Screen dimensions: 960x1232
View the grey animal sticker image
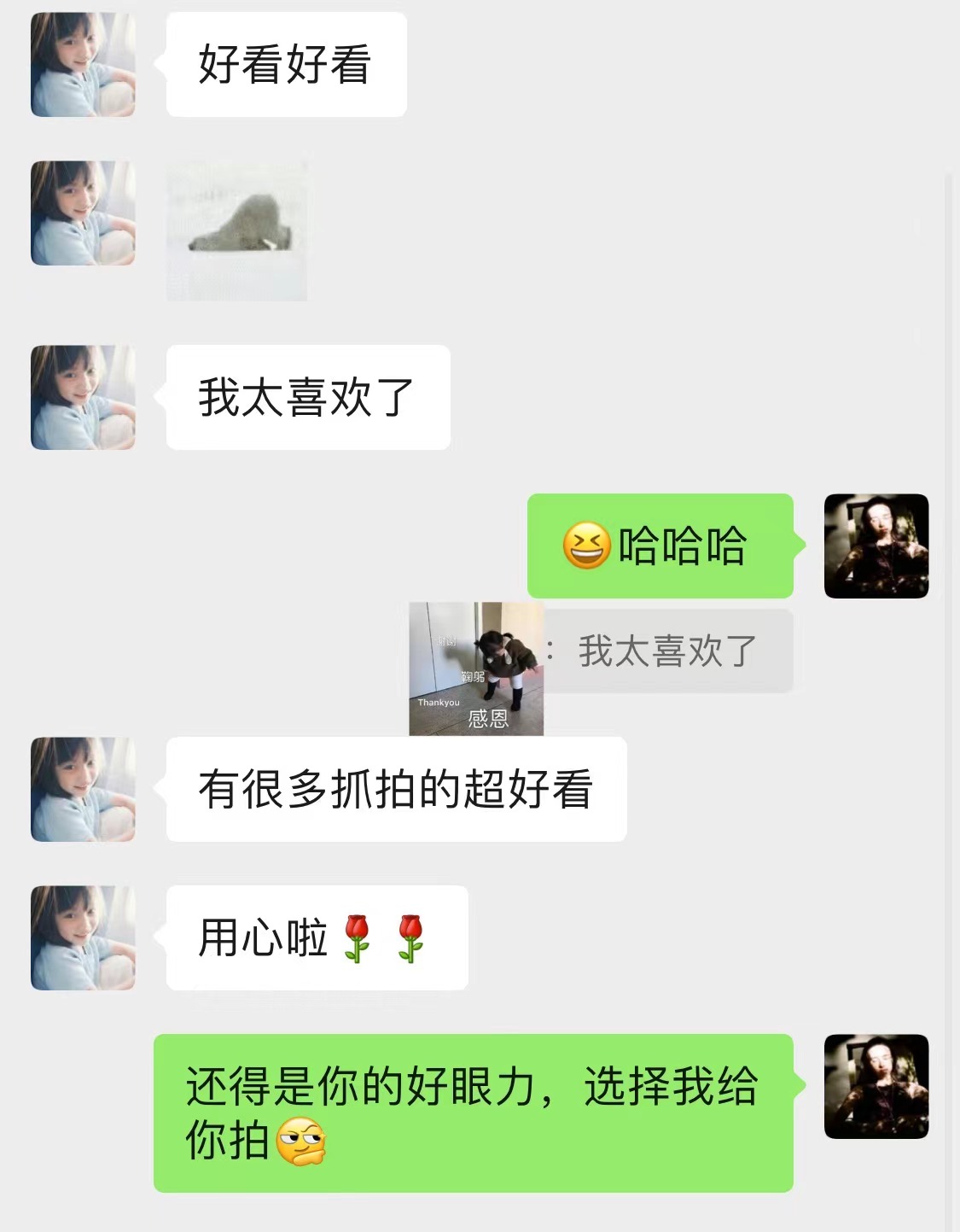(x=236, y=231)
